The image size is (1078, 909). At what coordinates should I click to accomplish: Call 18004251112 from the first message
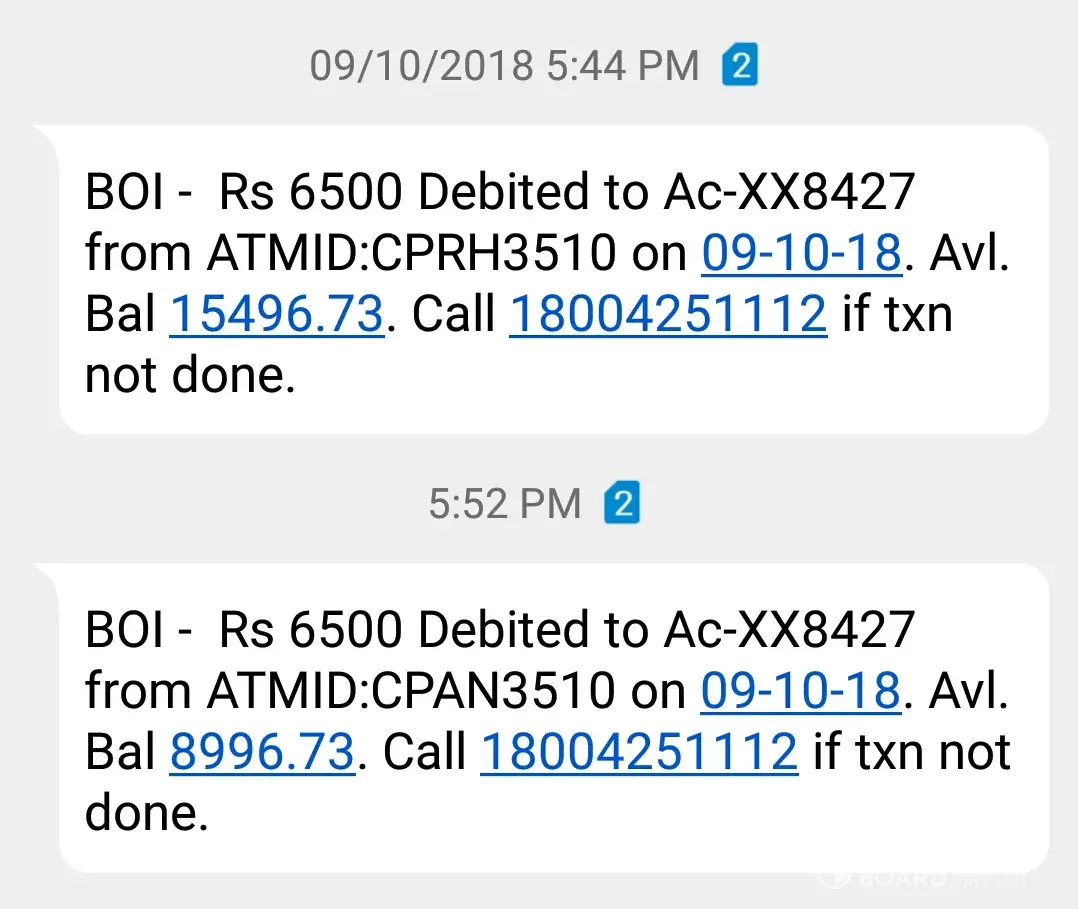pyautogui.click(x=668, y=314)
